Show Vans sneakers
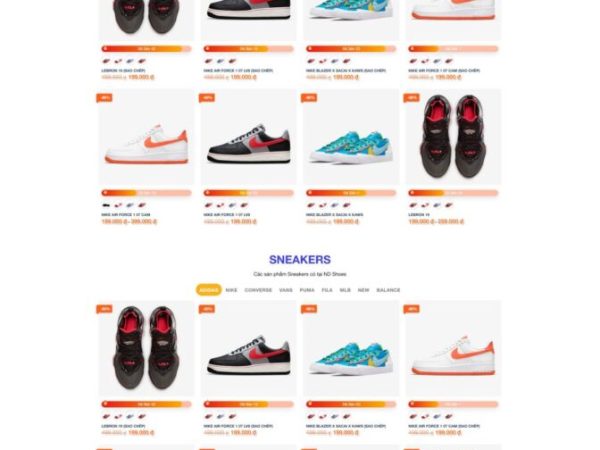Image resolution: width=600 pixels, height=450 pixels. 286,290
